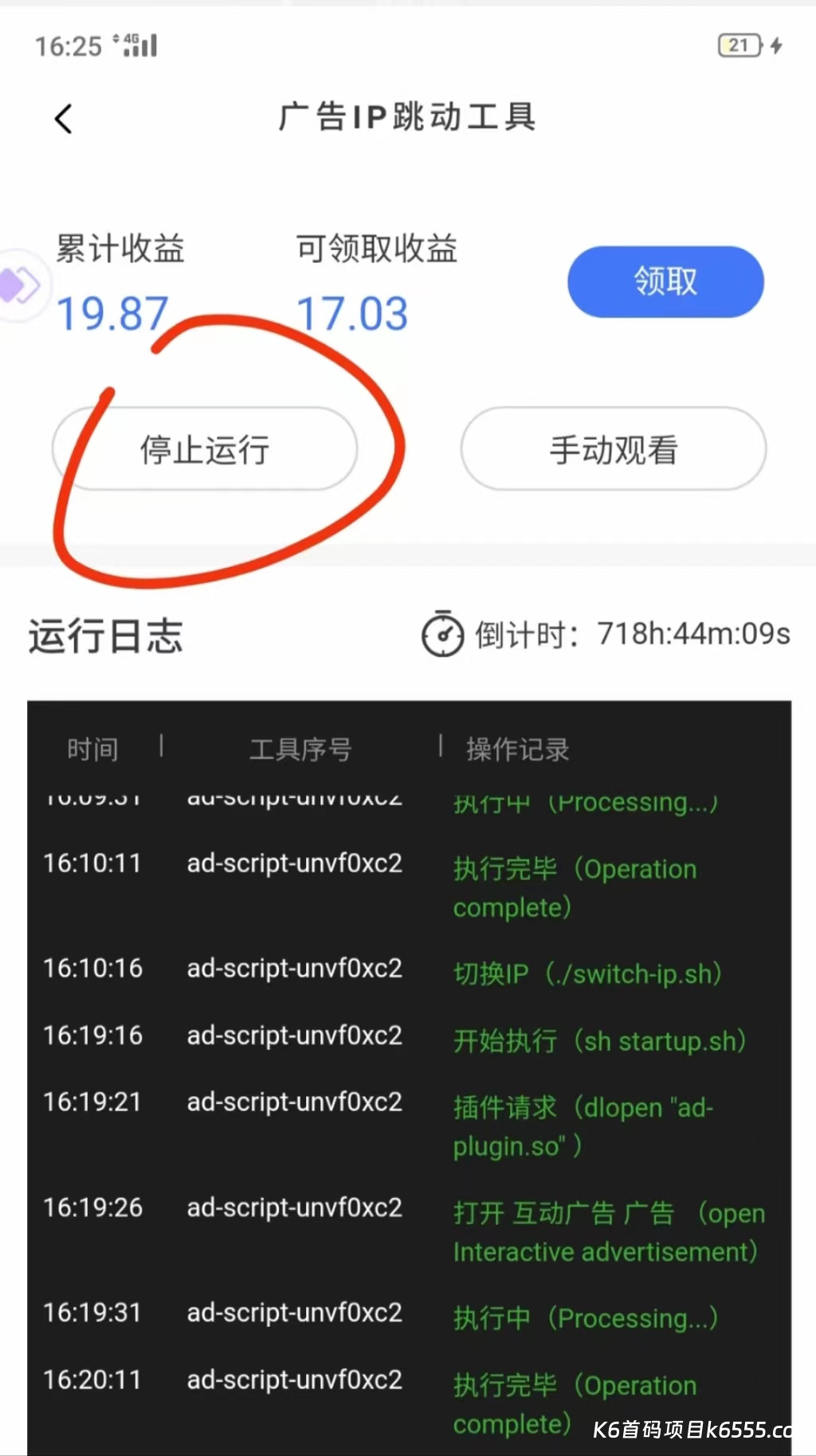
Task: Tap the back arrow icon
Action: click(x=64, y=117)
